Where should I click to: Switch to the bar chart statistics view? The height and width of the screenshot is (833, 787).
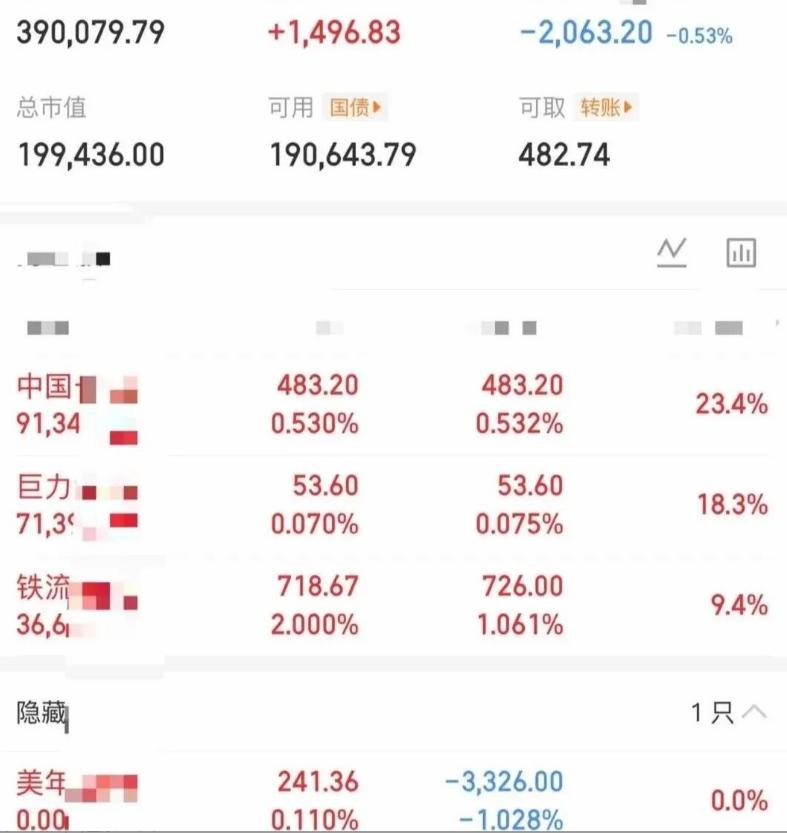click(740, 252)
